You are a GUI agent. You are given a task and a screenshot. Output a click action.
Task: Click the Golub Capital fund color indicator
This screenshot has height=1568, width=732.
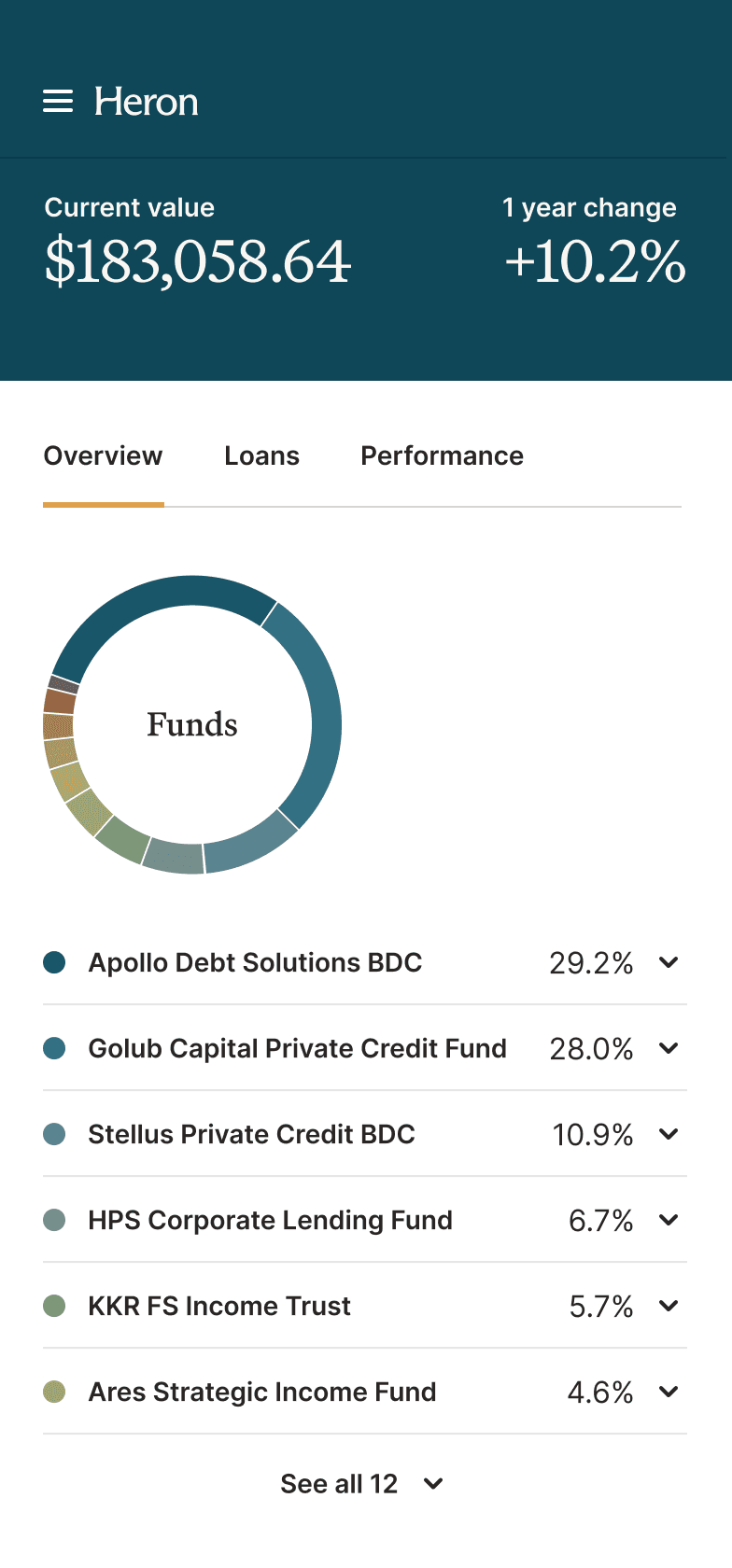(54, 1047)
